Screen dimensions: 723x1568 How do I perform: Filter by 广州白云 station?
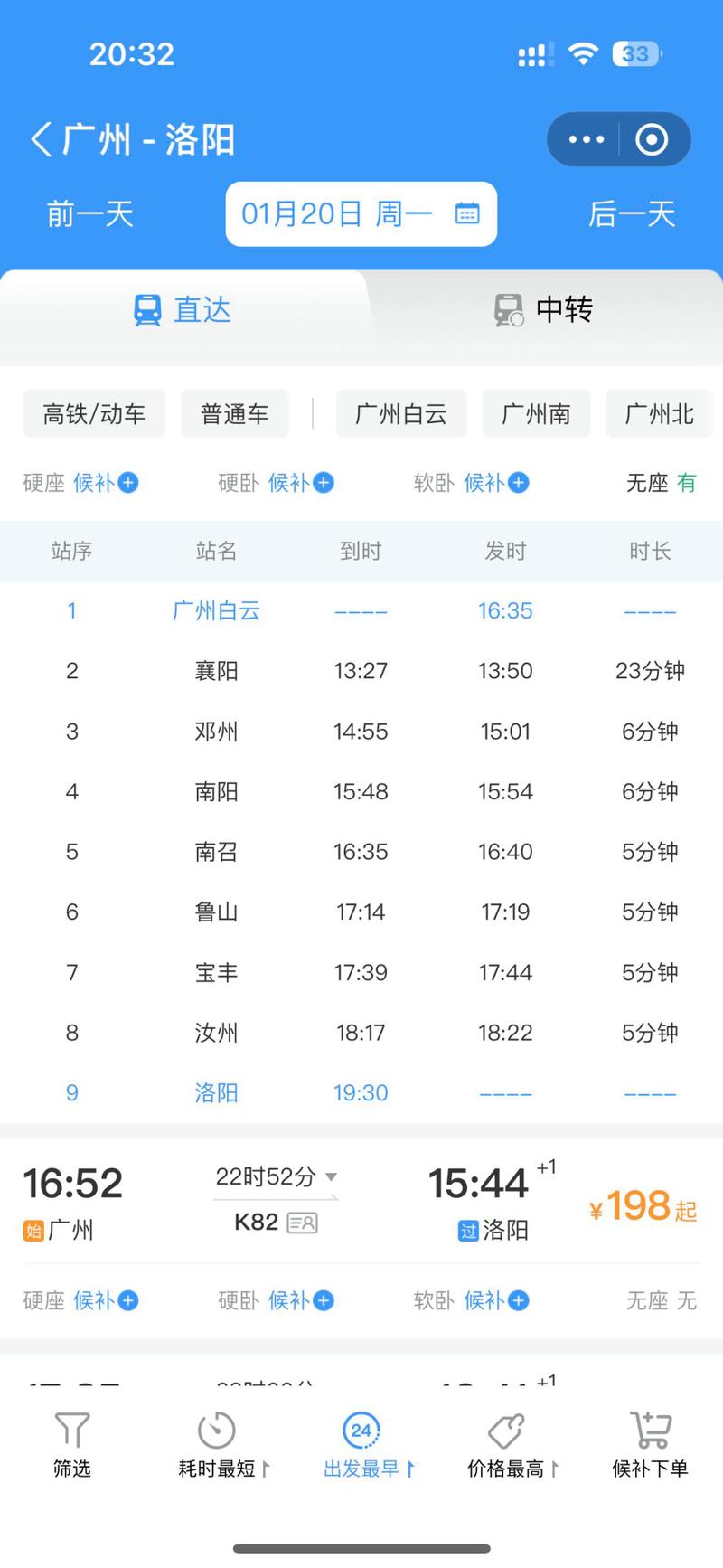click(401, 414)
